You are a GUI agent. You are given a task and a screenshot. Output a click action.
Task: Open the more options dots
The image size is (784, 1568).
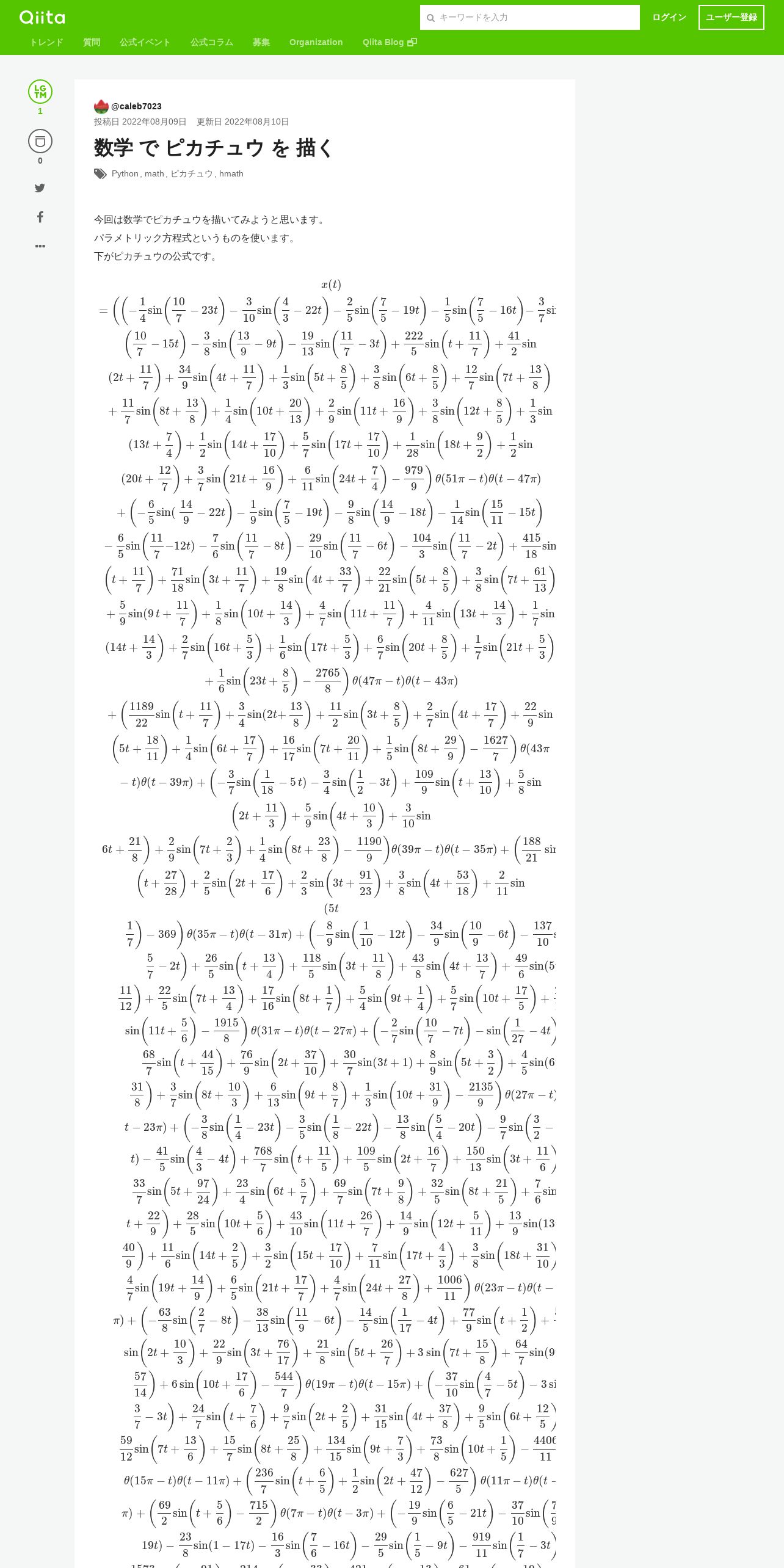point(40,246)
